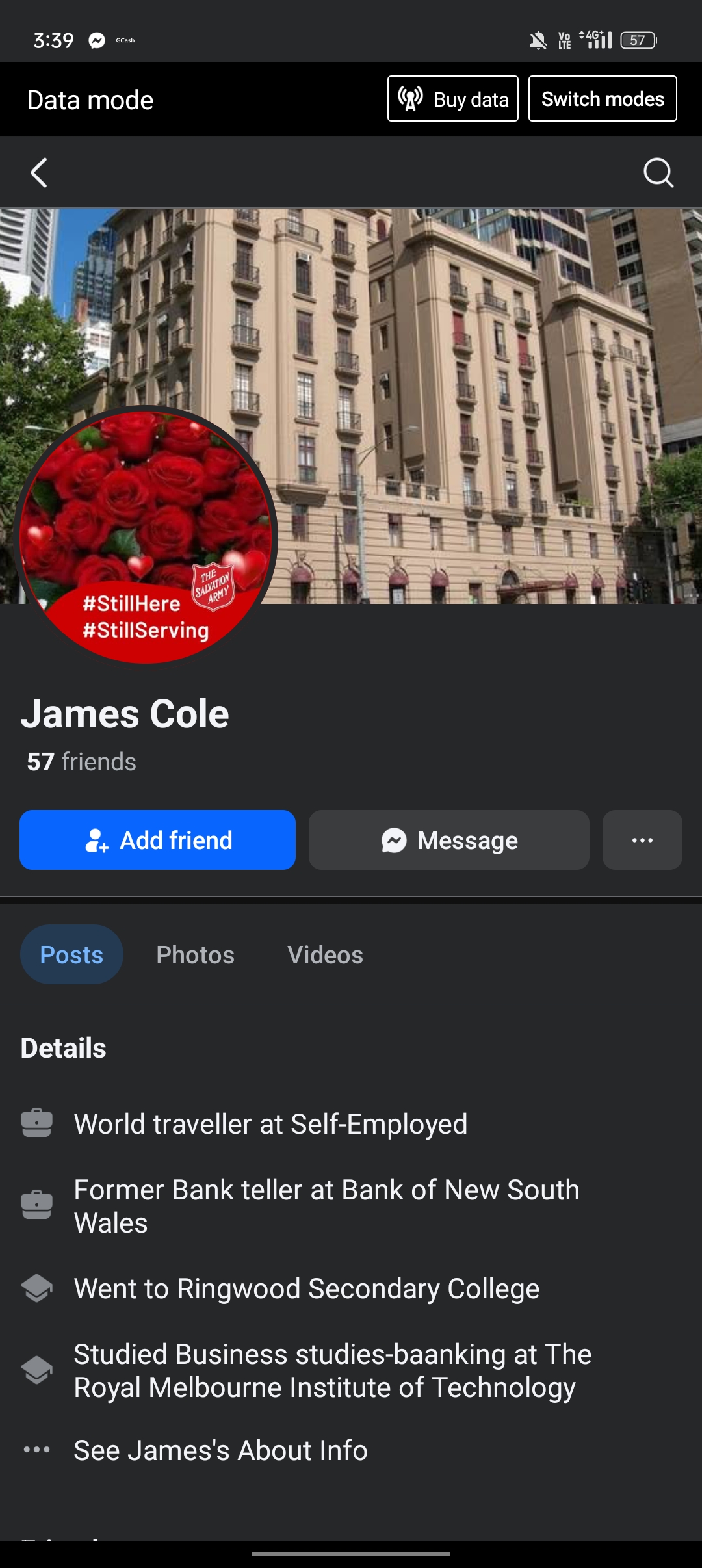The height and width of the screenshot is (1568, 702).
Task: Open See James's About Info
Action: click(220, 1450)
